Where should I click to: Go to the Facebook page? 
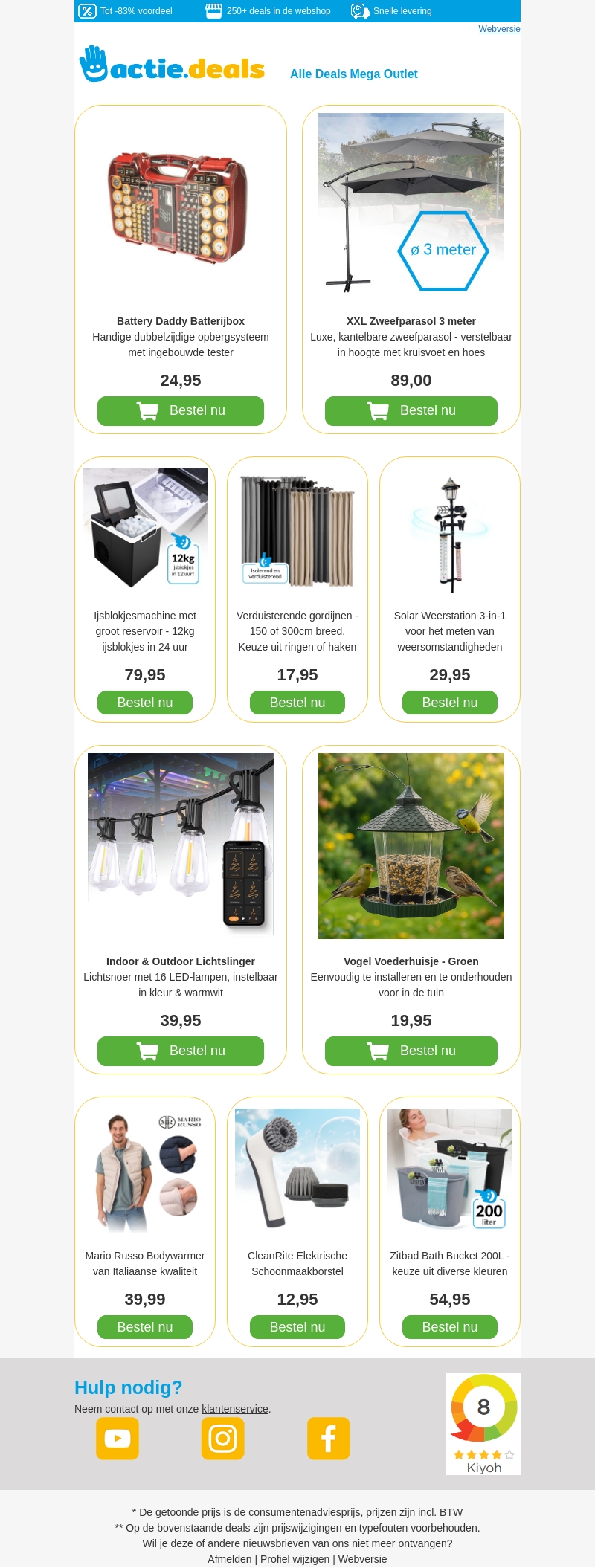(x=329, y=1439)
